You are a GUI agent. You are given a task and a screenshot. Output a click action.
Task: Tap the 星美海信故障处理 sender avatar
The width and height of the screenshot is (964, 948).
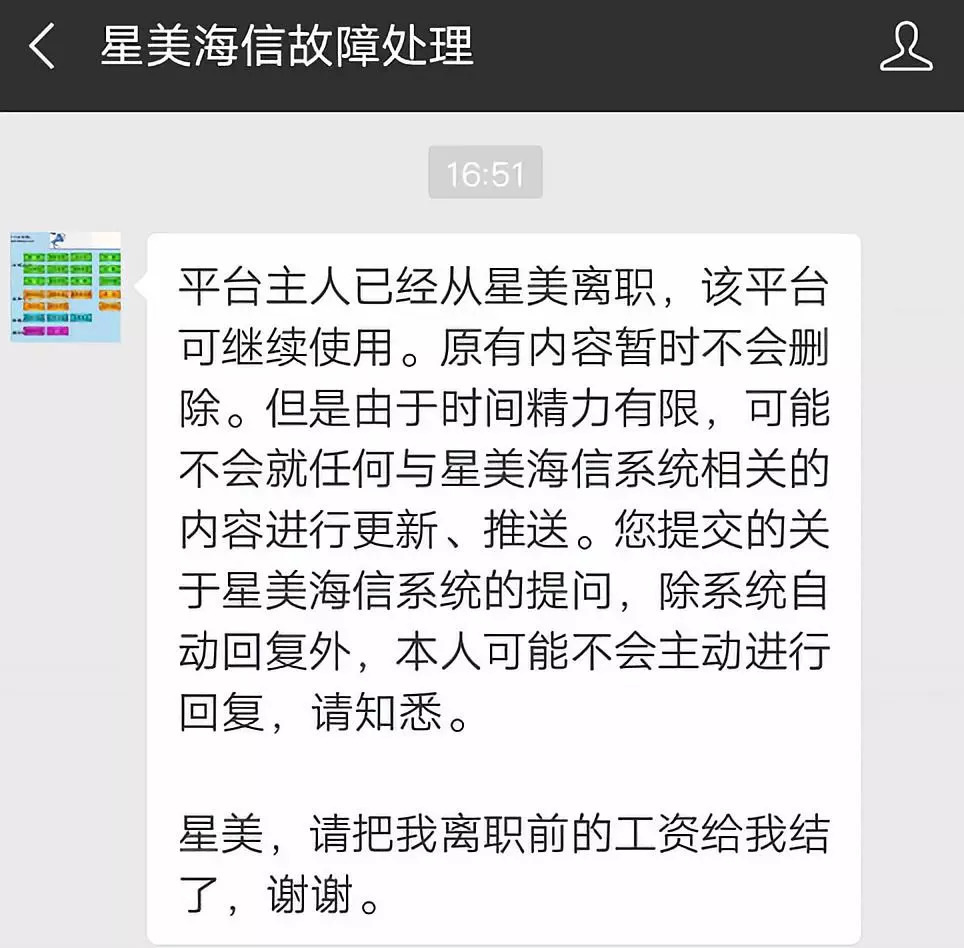coord(66,287)
